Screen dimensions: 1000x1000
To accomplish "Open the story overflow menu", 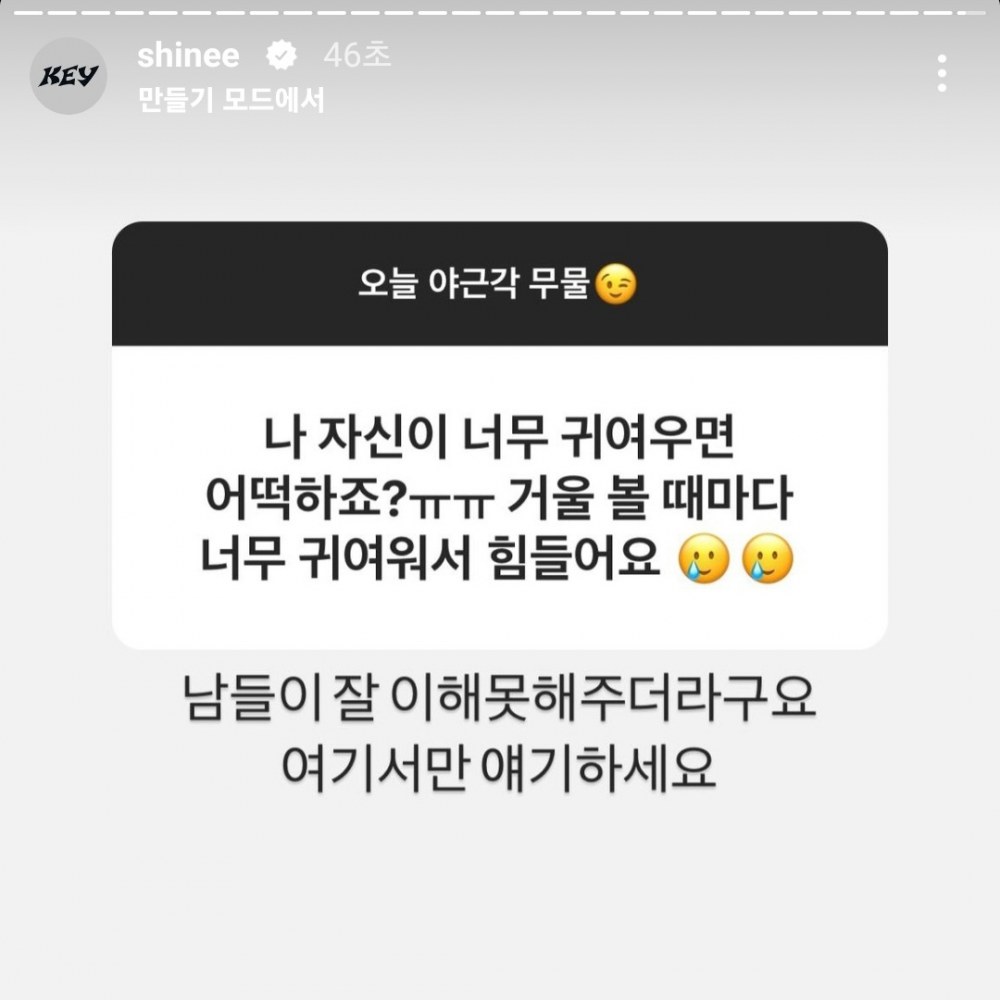I will (x=942, y=74).
